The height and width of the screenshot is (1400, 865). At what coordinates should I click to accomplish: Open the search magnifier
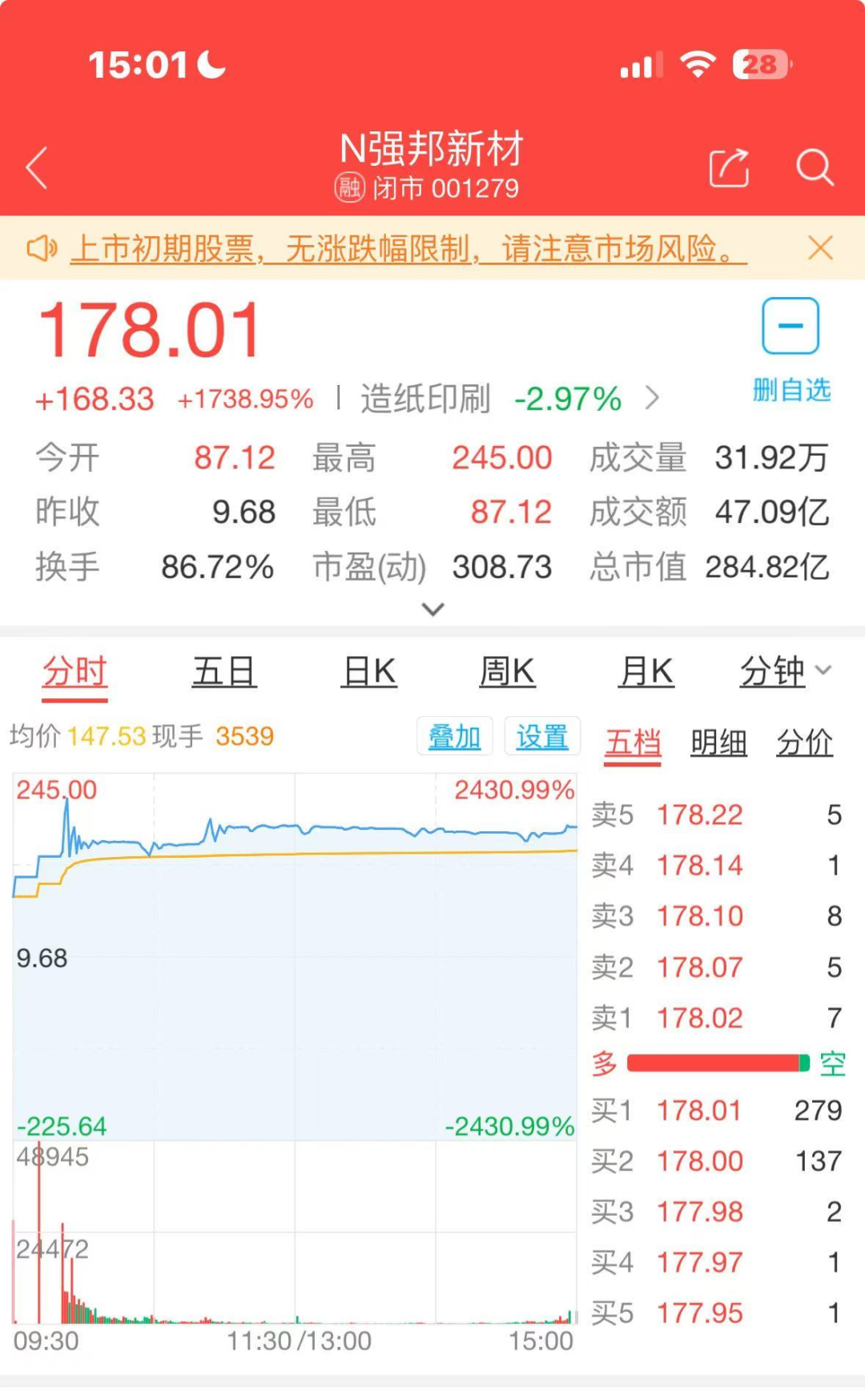[x=815, y=167]
